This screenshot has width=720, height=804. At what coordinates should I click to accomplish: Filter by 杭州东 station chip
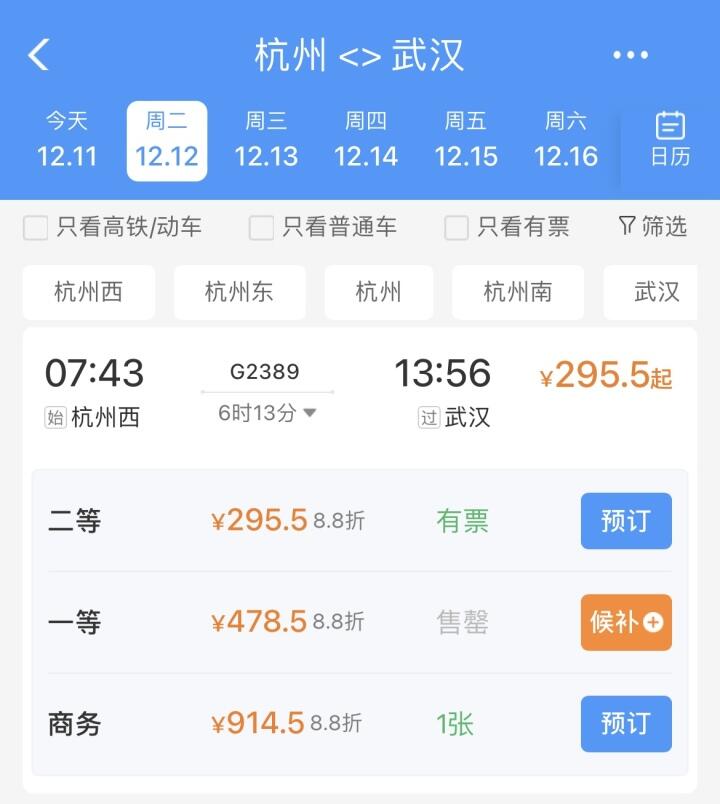(239, 292)
